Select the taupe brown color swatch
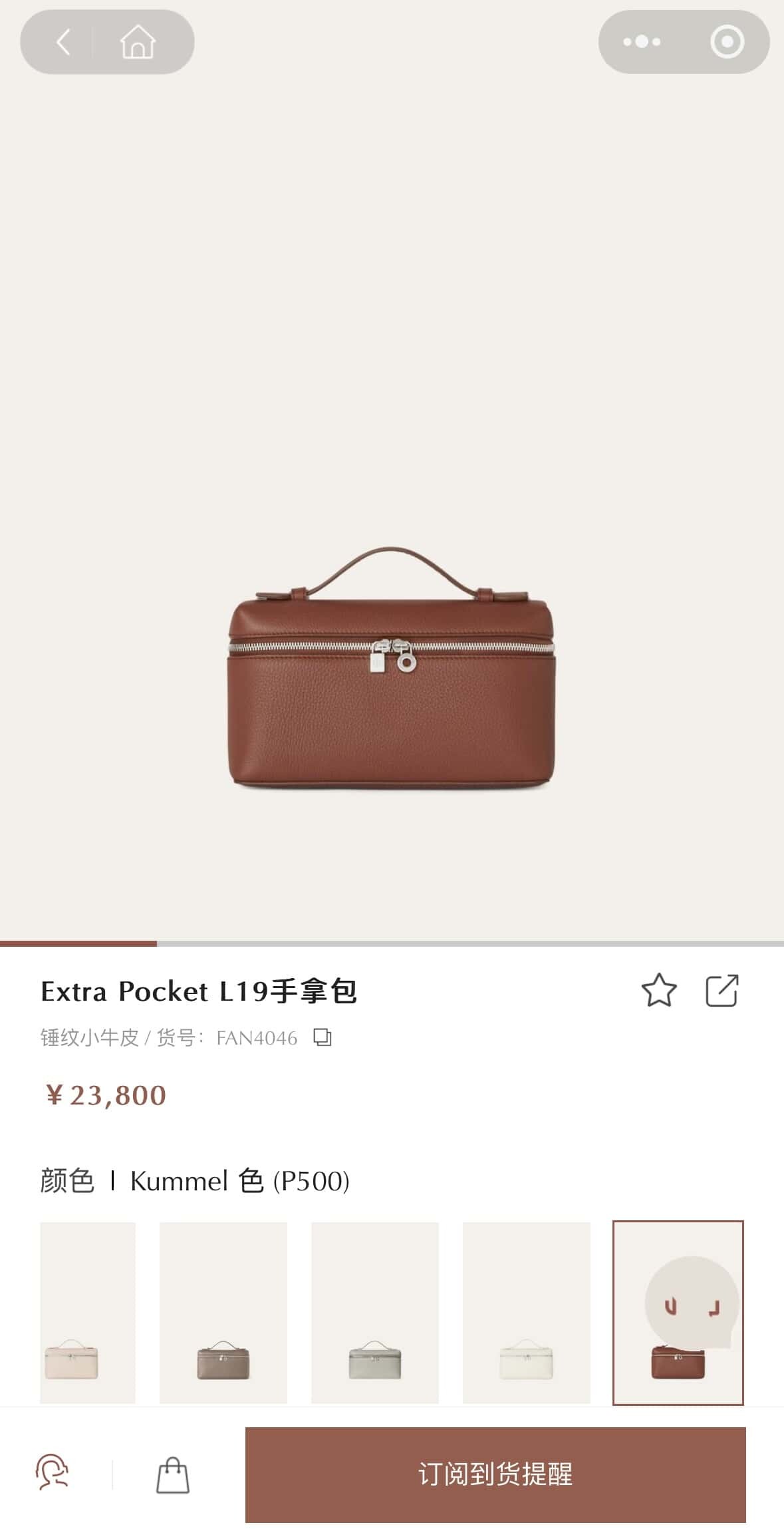This screenshot has width=784, height=1529. tap(223, 1312)
